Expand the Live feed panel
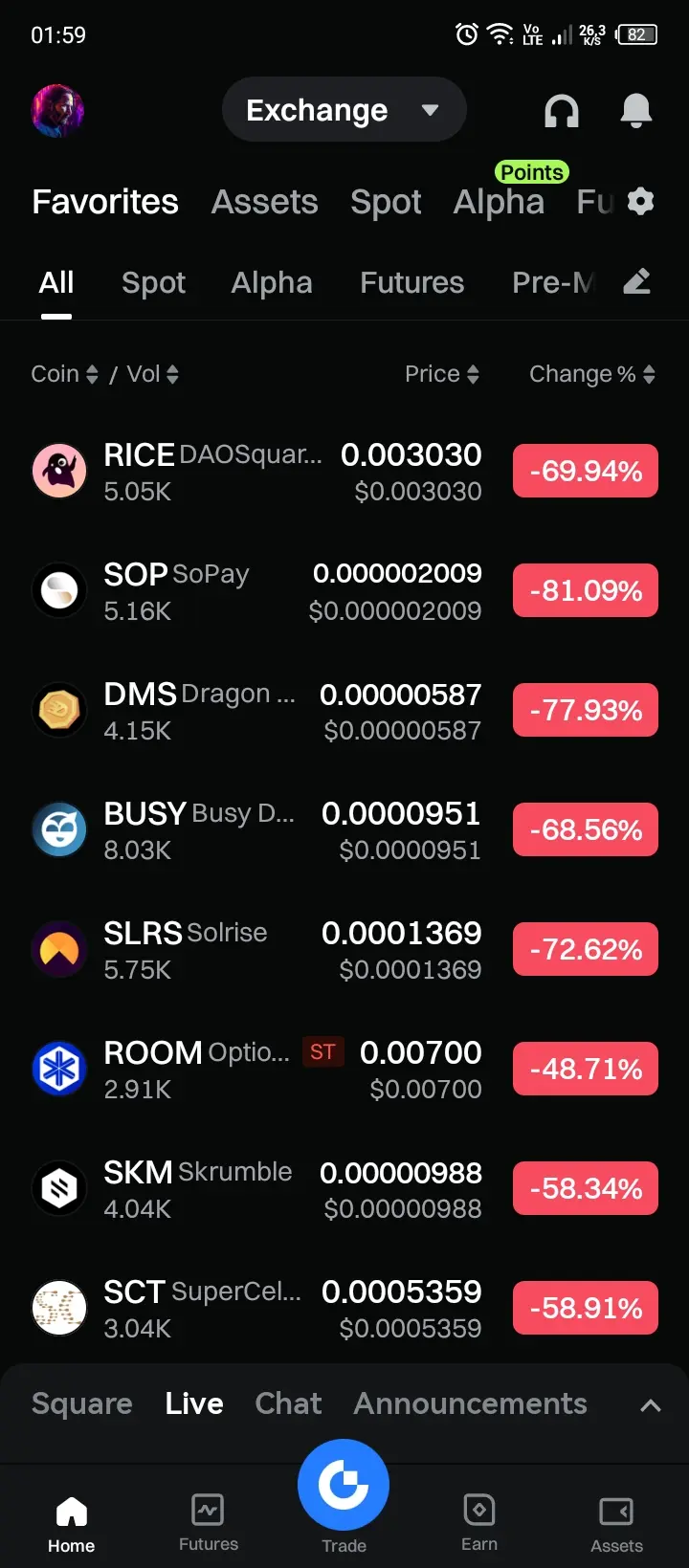The image size is (689, 1568). (650, 1404)
